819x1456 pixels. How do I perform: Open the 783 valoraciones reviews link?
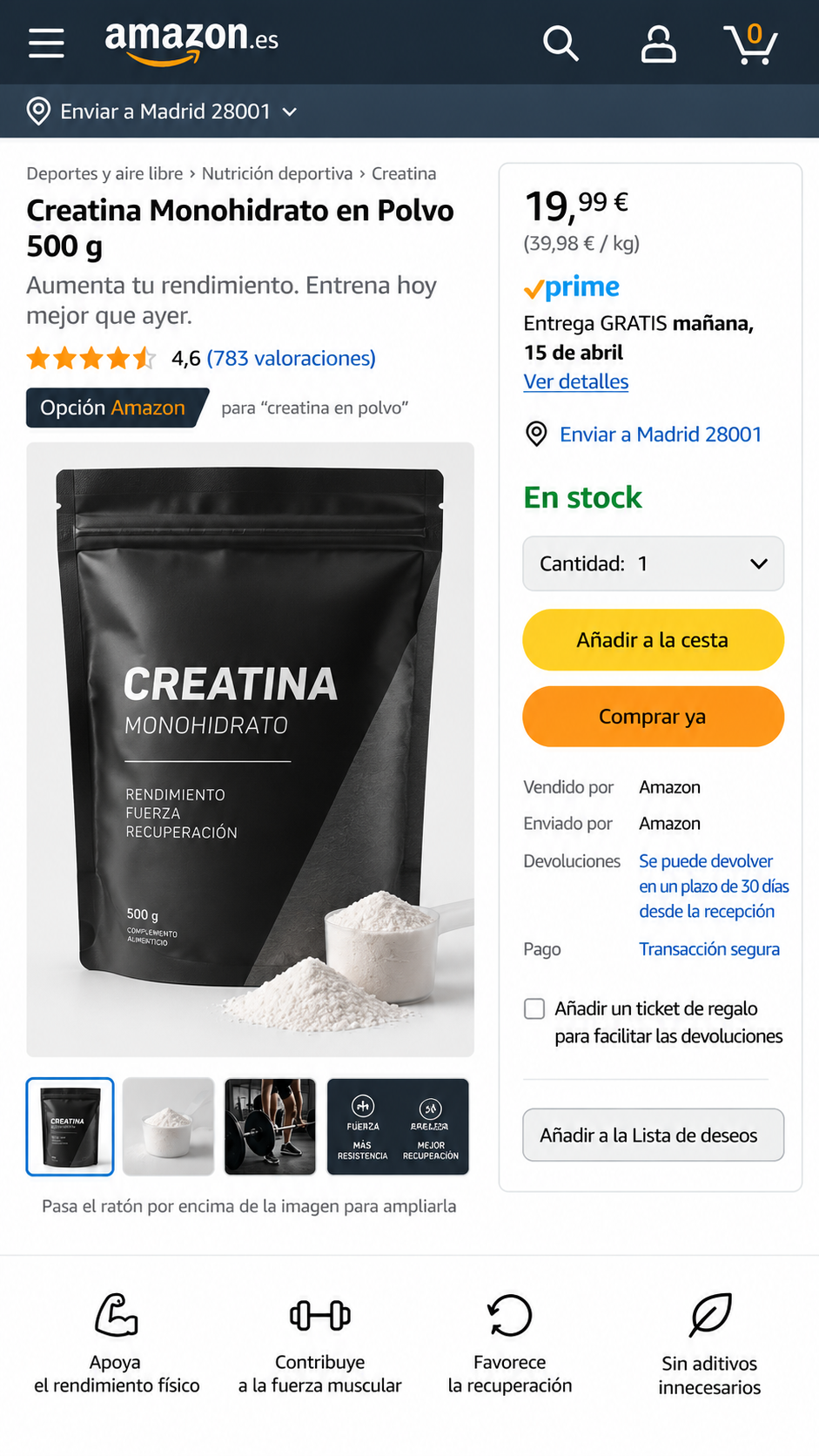291,358
